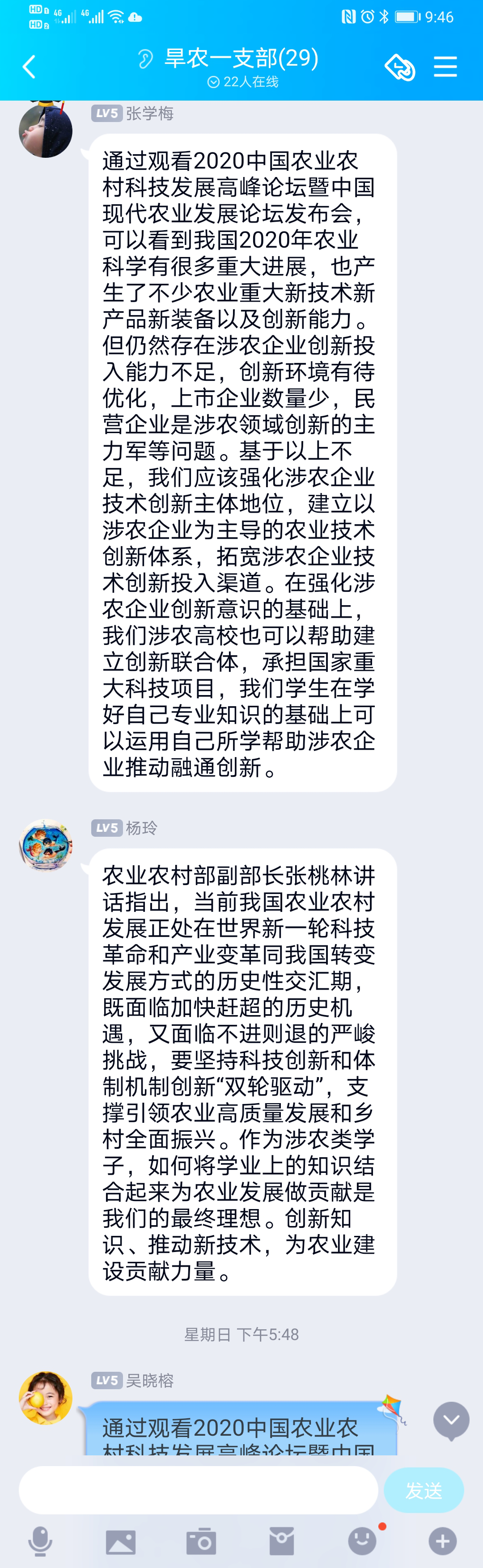Viewport: 483px width, 1568px height.
Task: Open 杨玲's profile avatar
Action: pos(46,844)
